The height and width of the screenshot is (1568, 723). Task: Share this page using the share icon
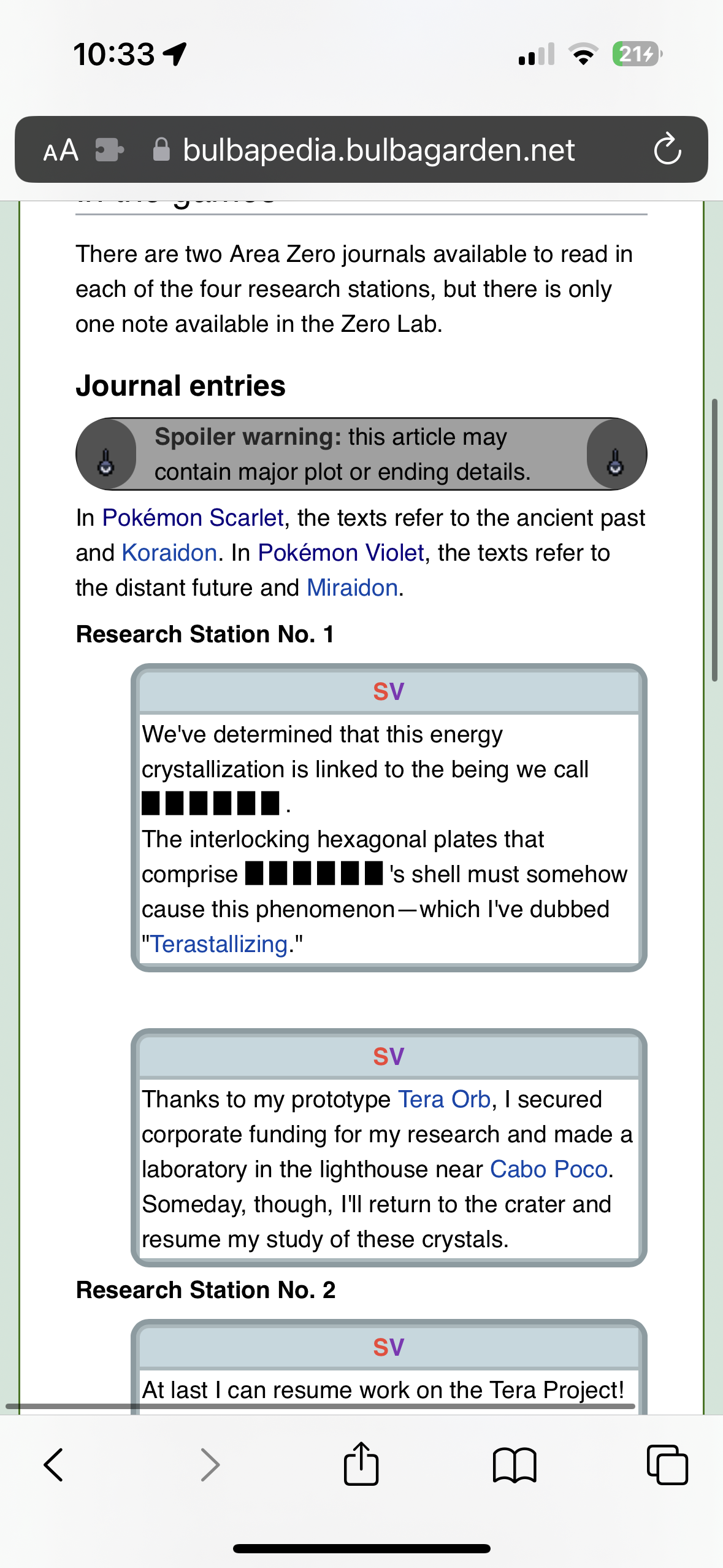pyautogui.click(x=361, y=1464)
